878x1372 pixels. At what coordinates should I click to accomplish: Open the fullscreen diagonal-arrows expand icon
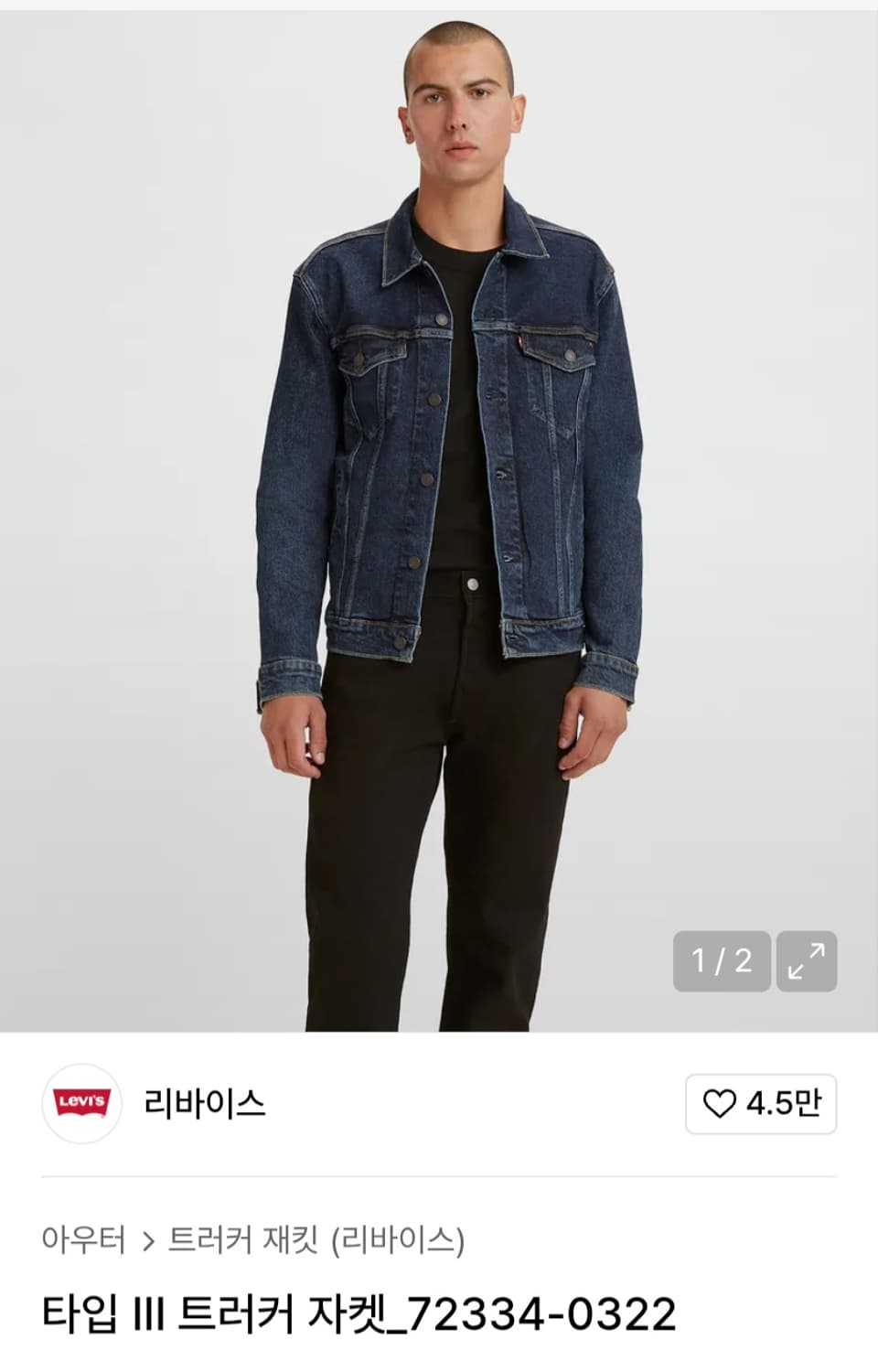pos(809,958)
